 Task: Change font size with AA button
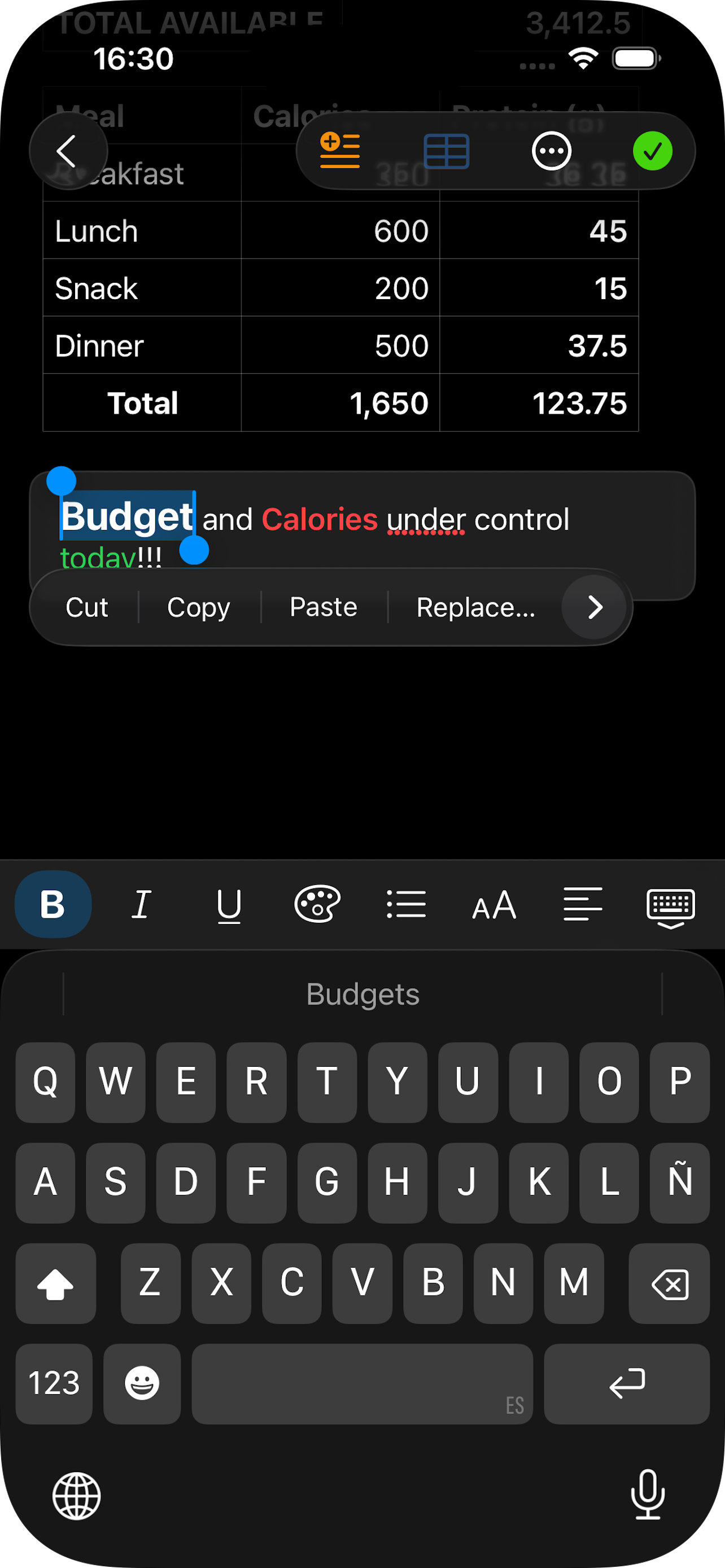494,905
